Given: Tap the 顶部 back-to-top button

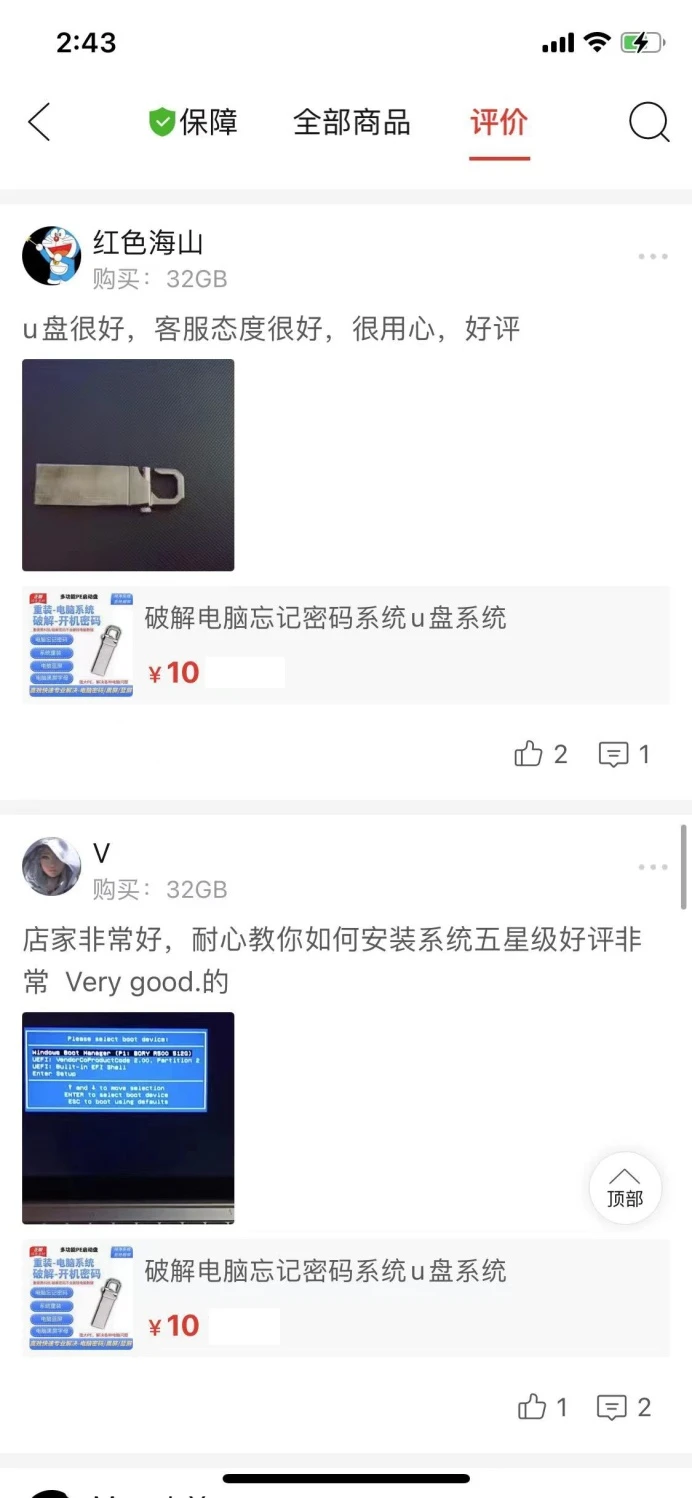Looking at the screenshot, I should (x=625, y=1188).
